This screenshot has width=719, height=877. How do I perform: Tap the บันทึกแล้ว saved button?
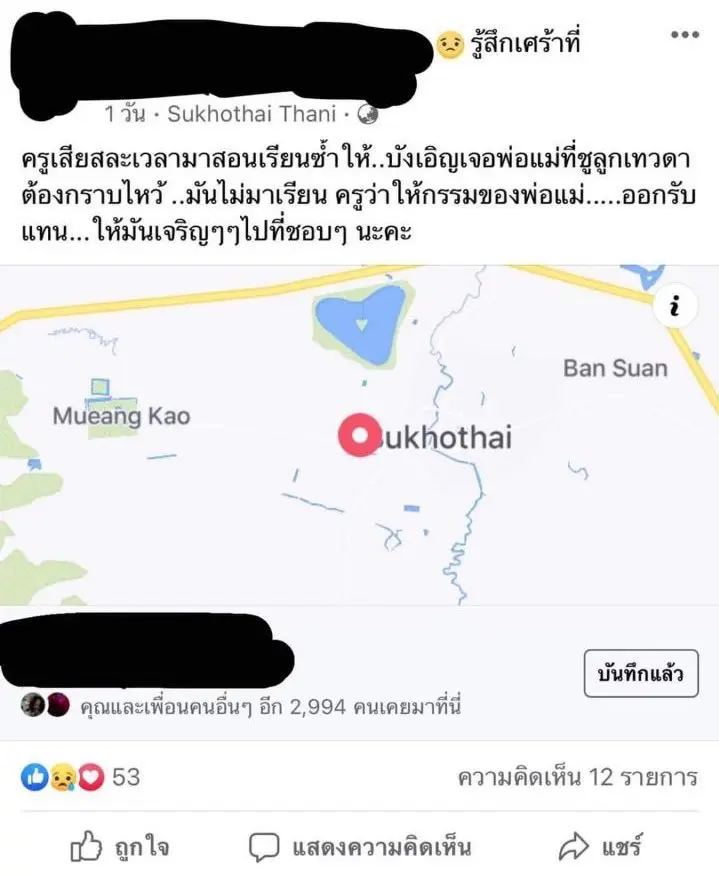[641, 675]
